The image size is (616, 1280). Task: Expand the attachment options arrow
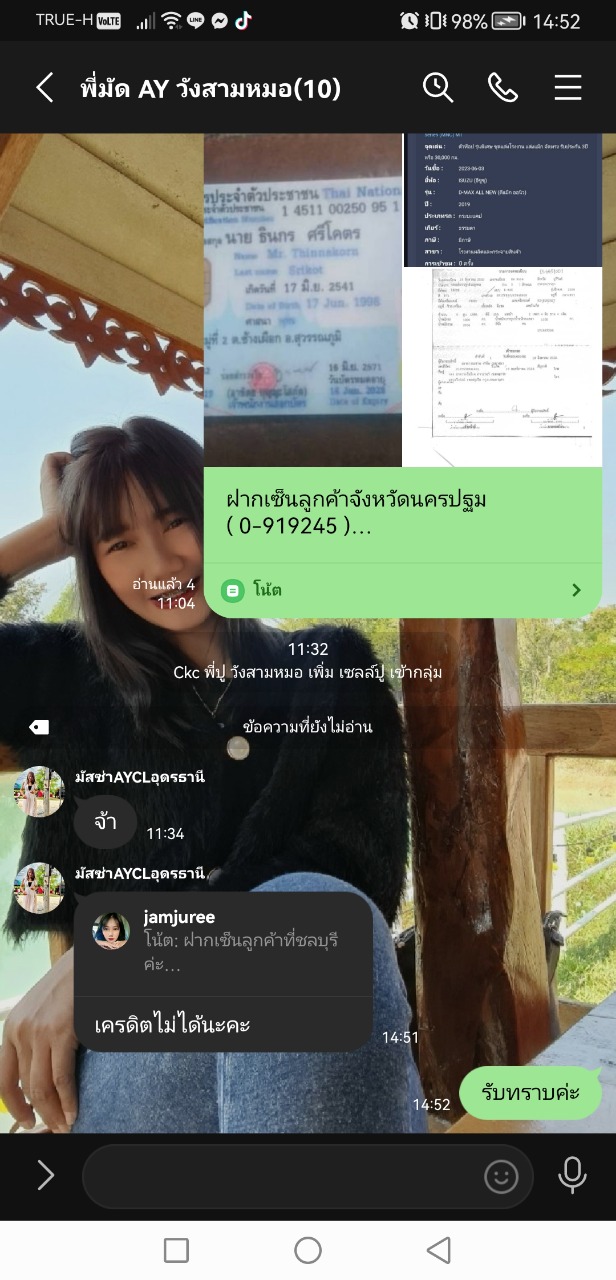point(45,1176)
